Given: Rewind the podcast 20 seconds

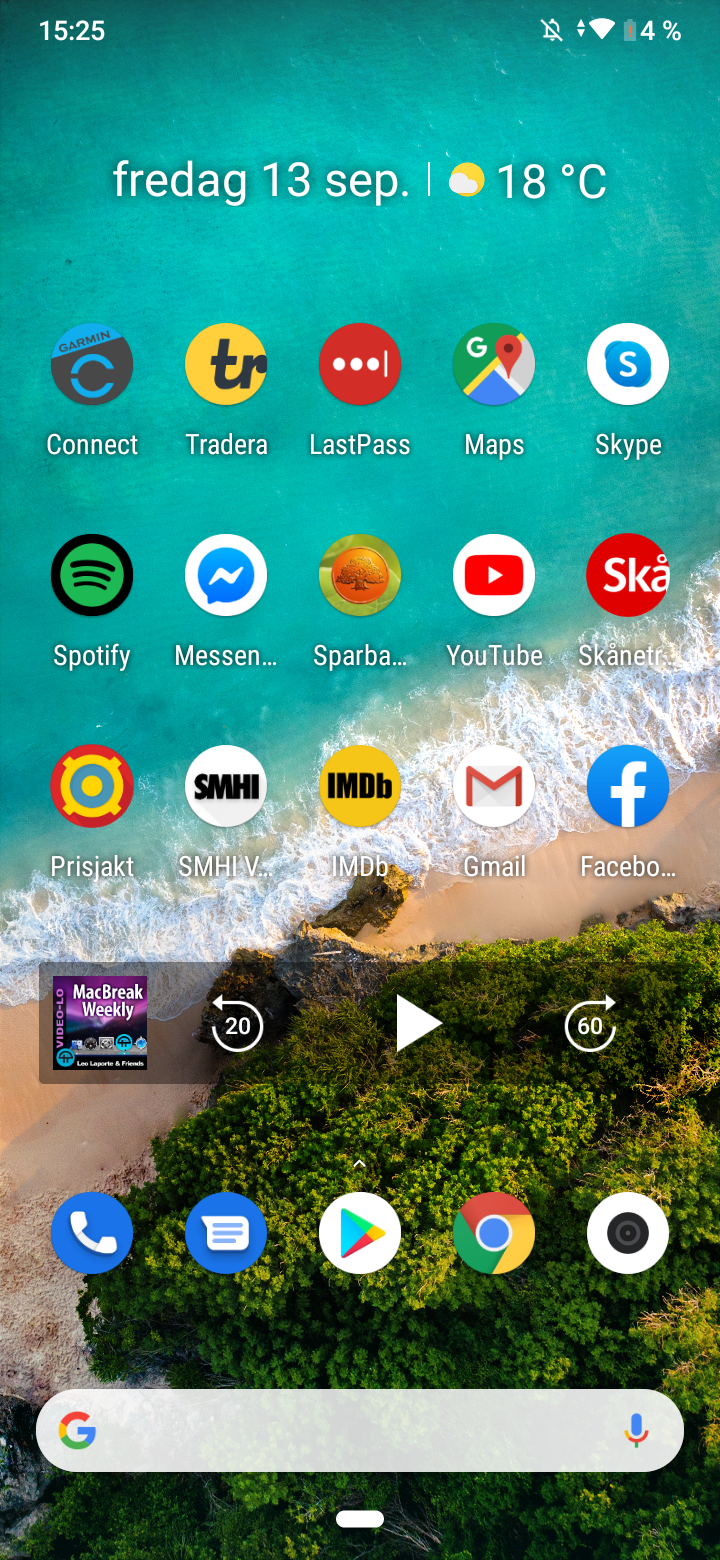Looking at the screenshot, I should coord(237,1024).
